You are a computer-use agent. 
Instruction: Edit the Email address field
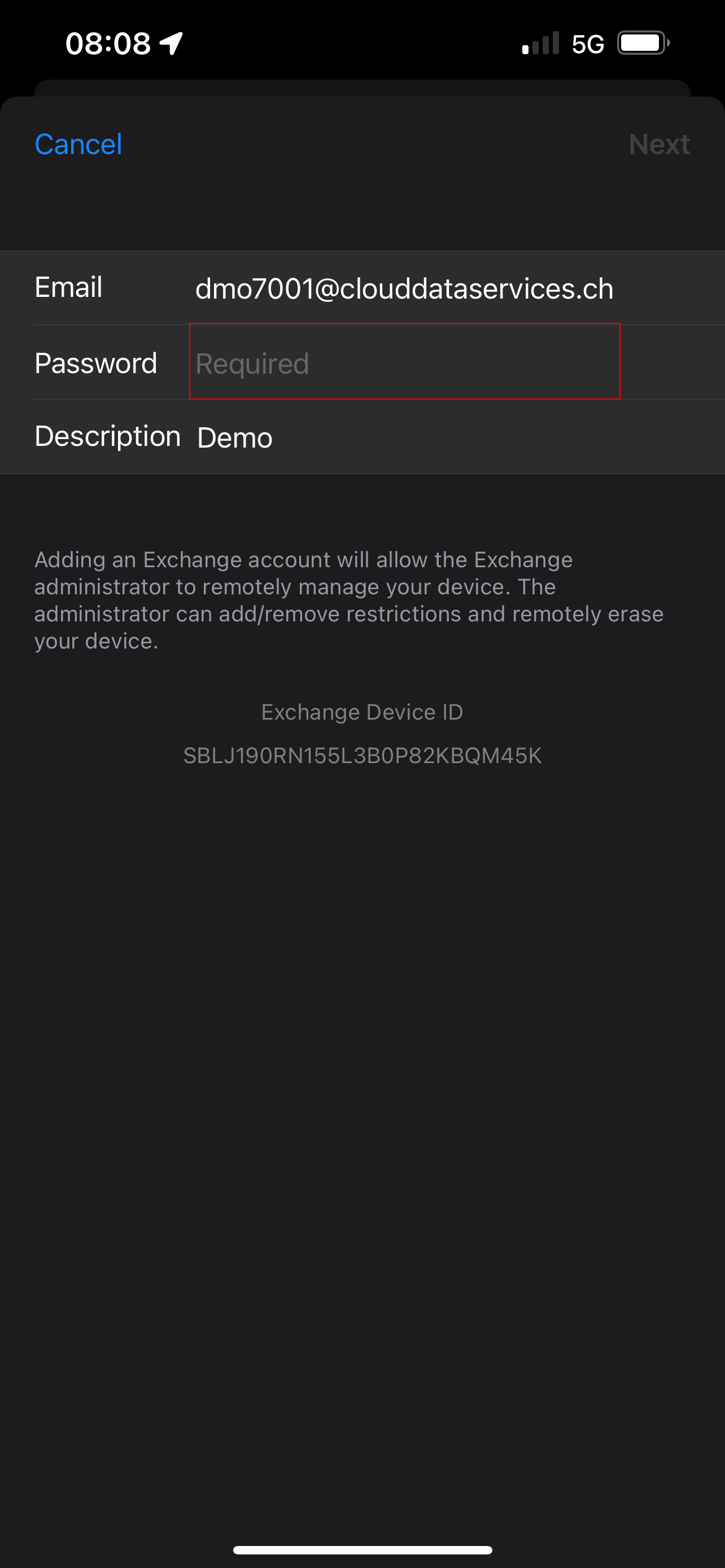click(404, 288)
